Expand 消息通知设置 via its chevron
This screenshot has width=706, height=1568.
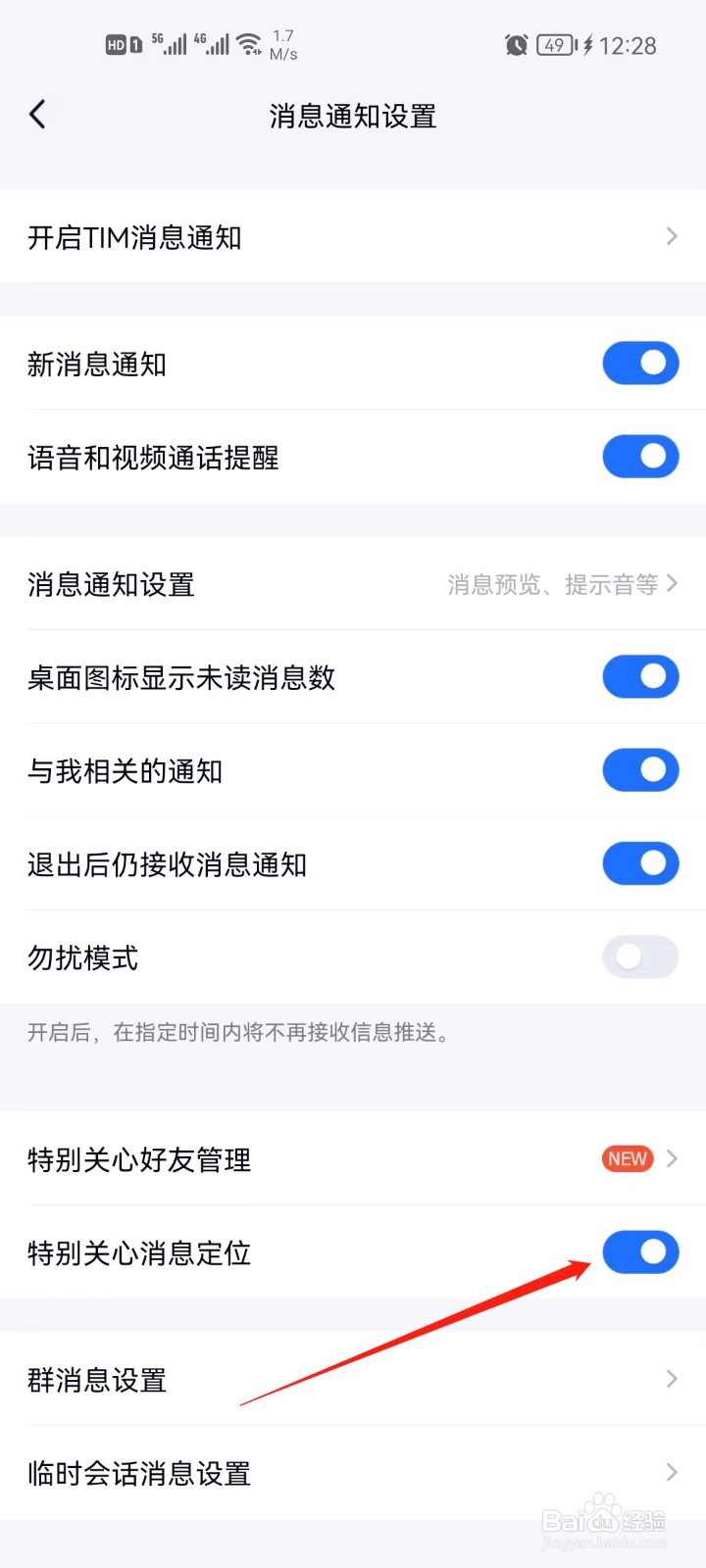tap(672, 583)
